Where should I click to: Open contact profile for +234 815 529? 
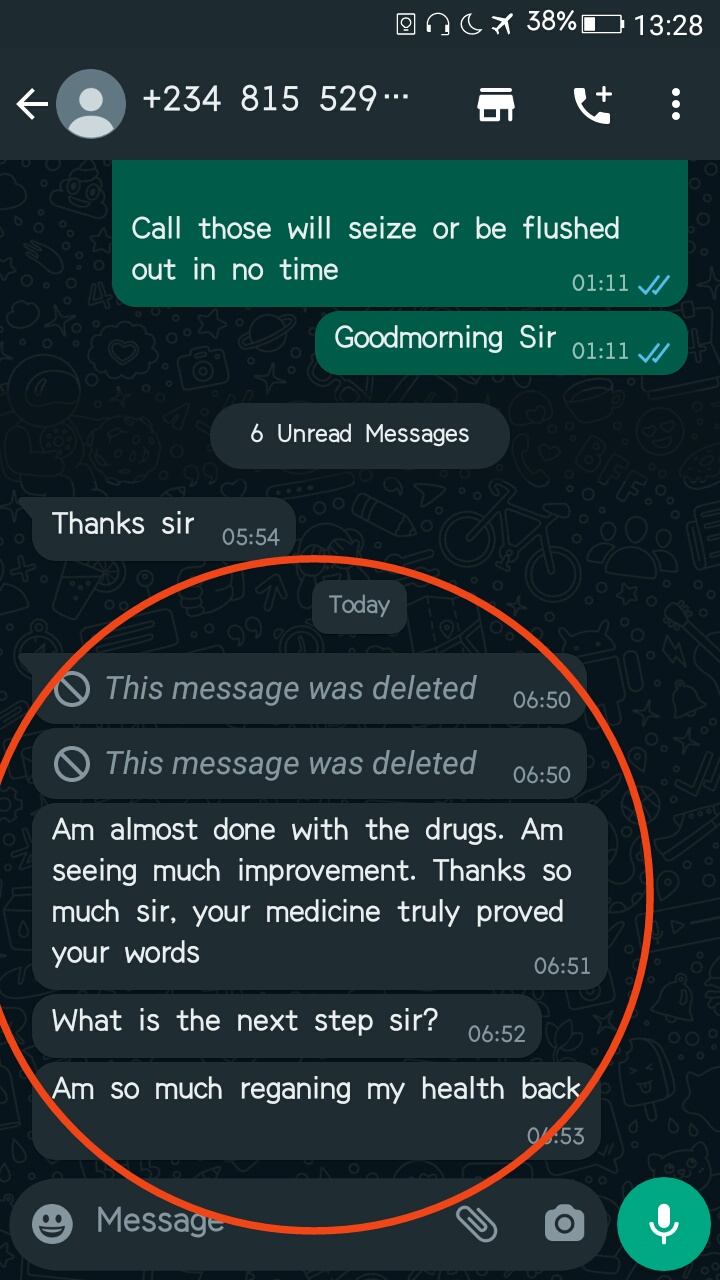276,102
